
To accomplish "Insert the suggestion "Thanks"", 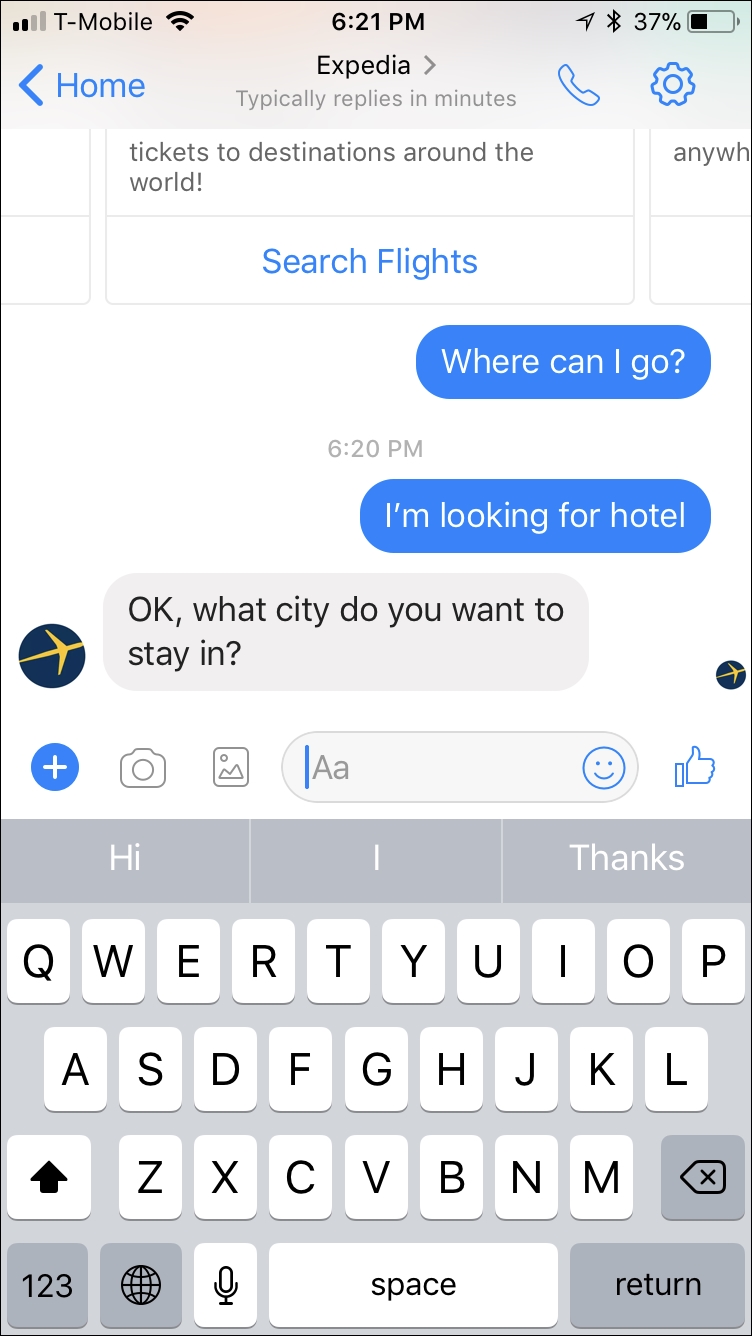I will point(627,858).
